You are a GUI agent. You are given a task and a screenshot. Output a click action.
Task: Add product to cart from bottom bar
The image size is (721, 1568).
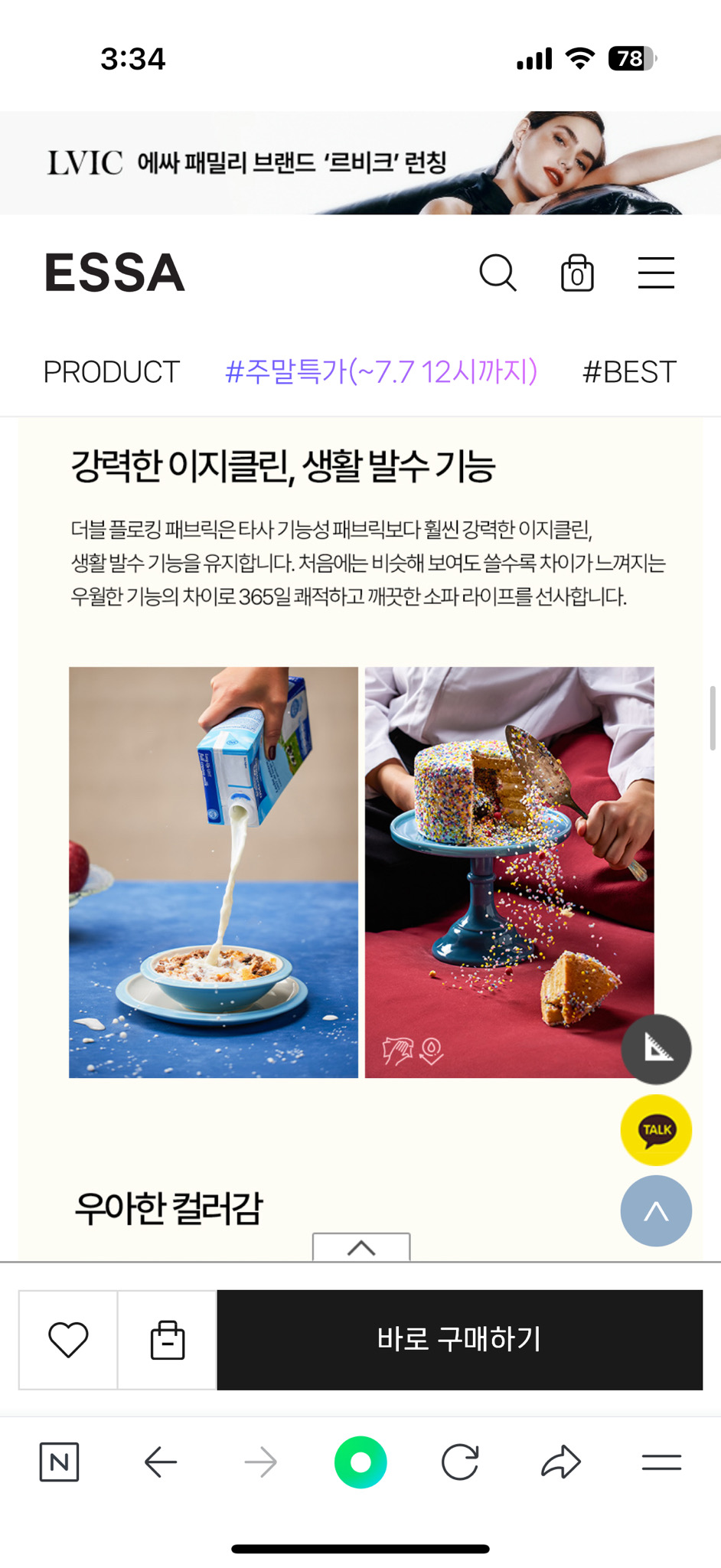(x=168, y=1340)
